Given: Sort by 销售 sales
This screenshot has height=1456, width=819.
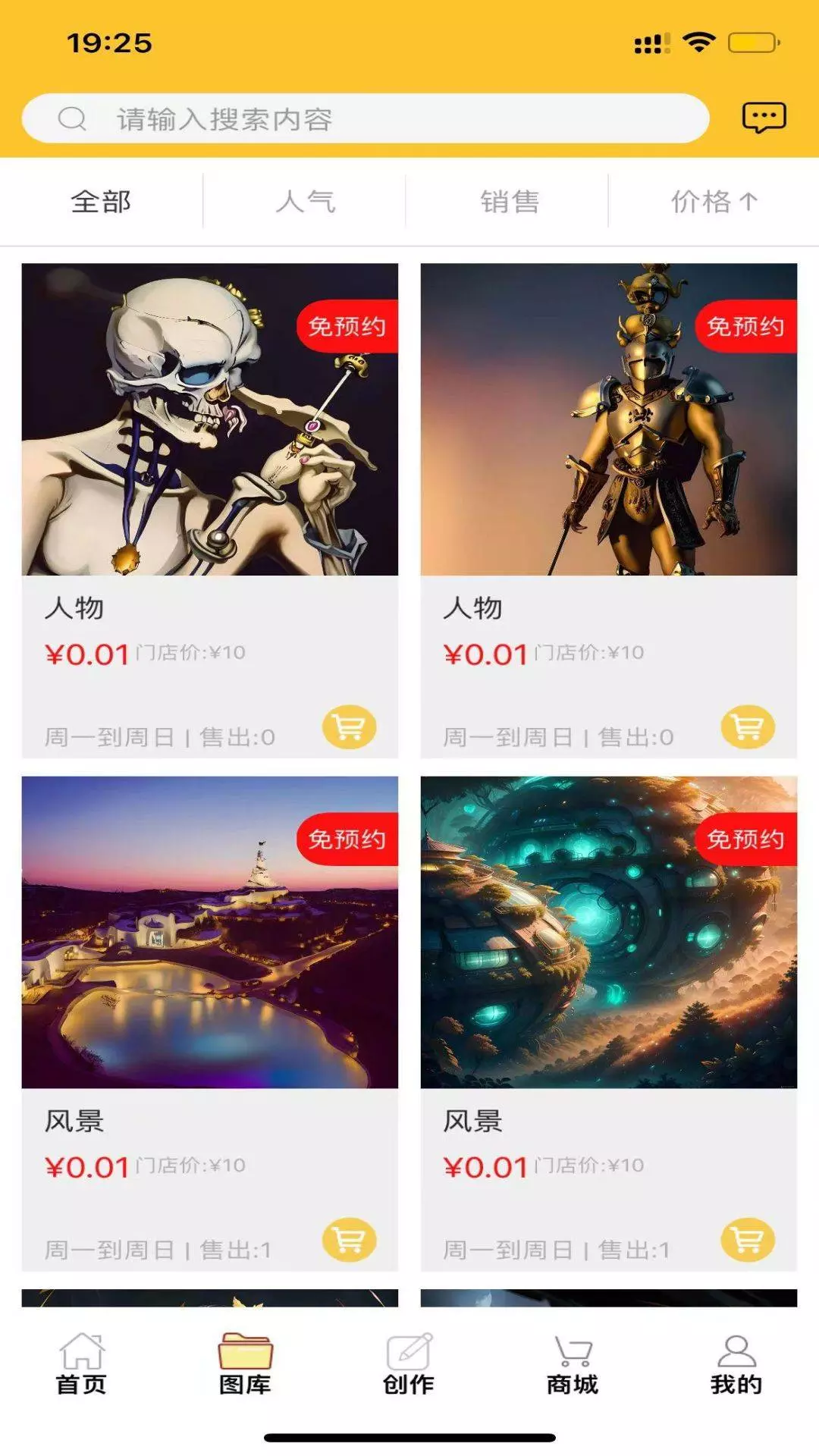Looking at the screenshot, I should [509, 201].
